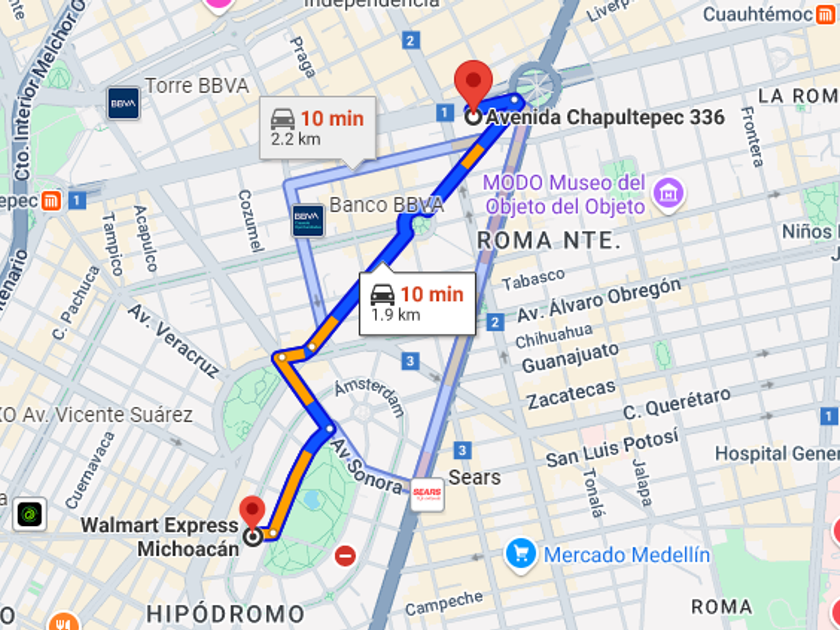Select the alternate 2.2 km route label
Viewport: 840px width, 630px height.
[x=318, y=128]
